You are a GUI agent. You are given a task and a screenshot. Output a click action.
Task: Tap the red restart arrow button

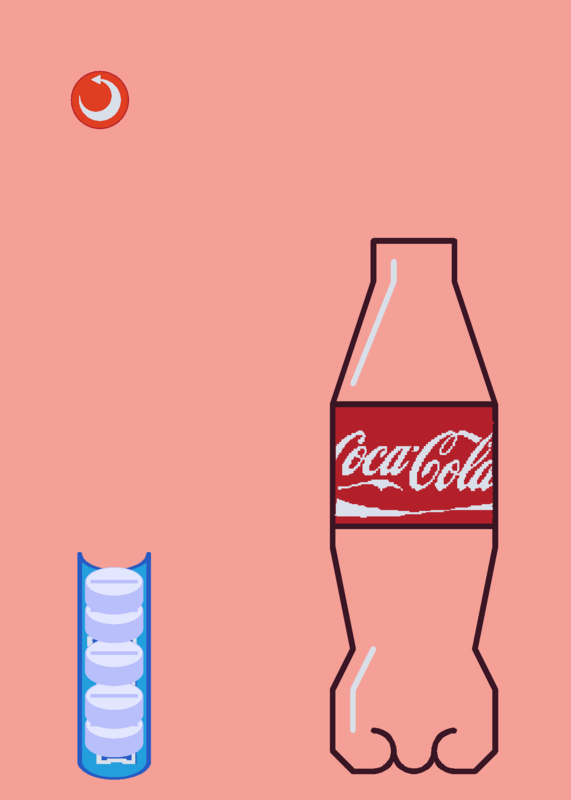(x=100, y=100)
